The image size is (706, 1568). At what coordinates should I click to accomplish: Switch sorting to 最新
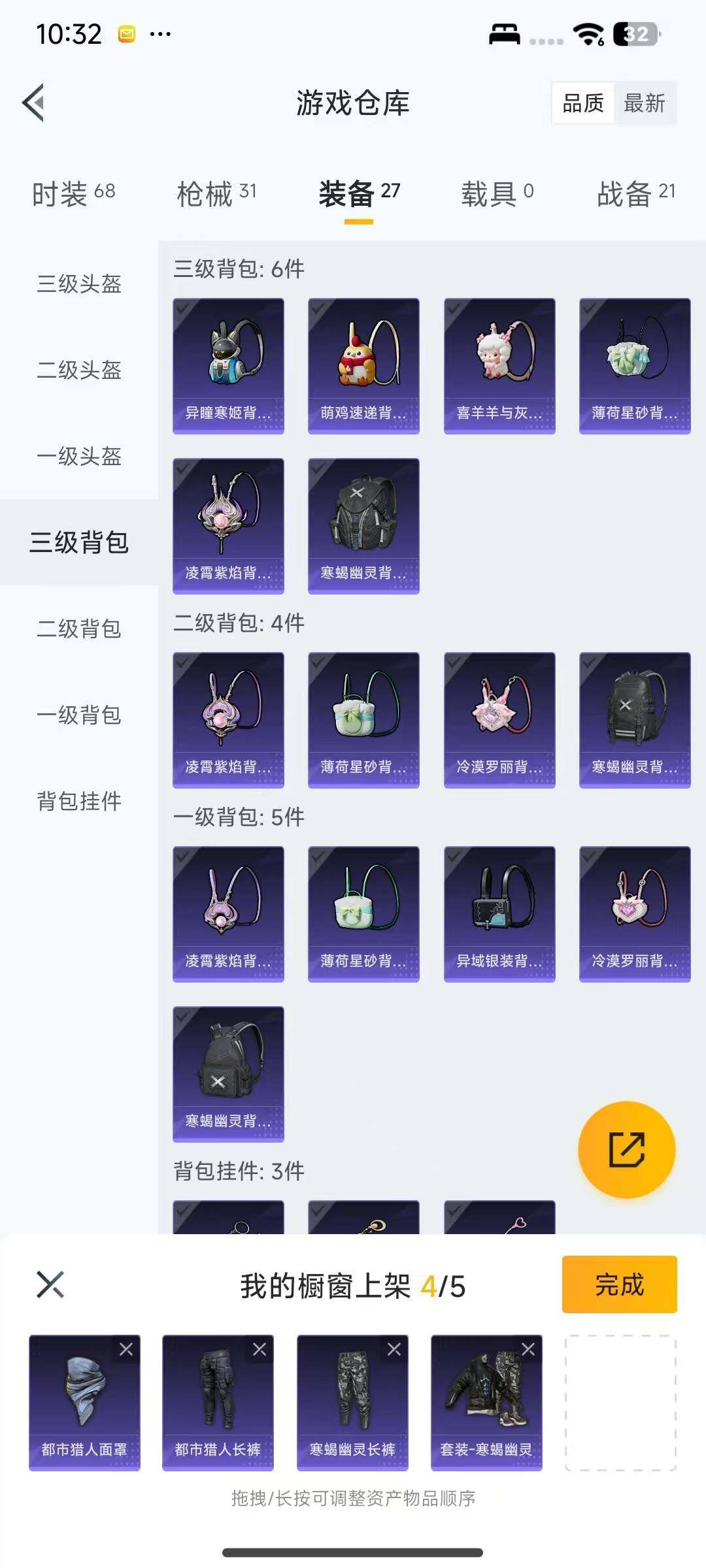645,103
